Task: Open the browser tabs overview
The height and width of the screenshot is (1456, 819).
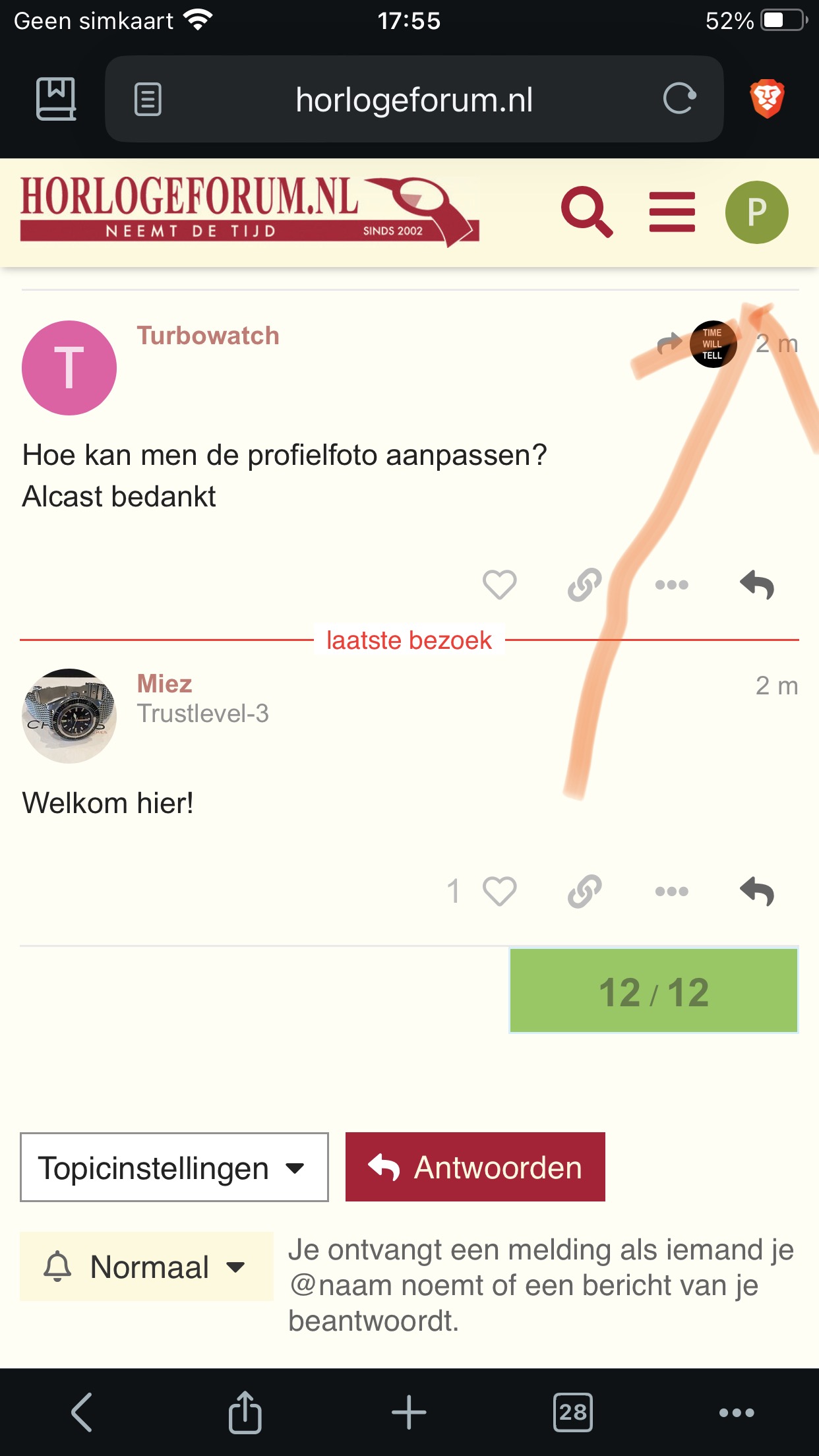Action: (572, 1412)
